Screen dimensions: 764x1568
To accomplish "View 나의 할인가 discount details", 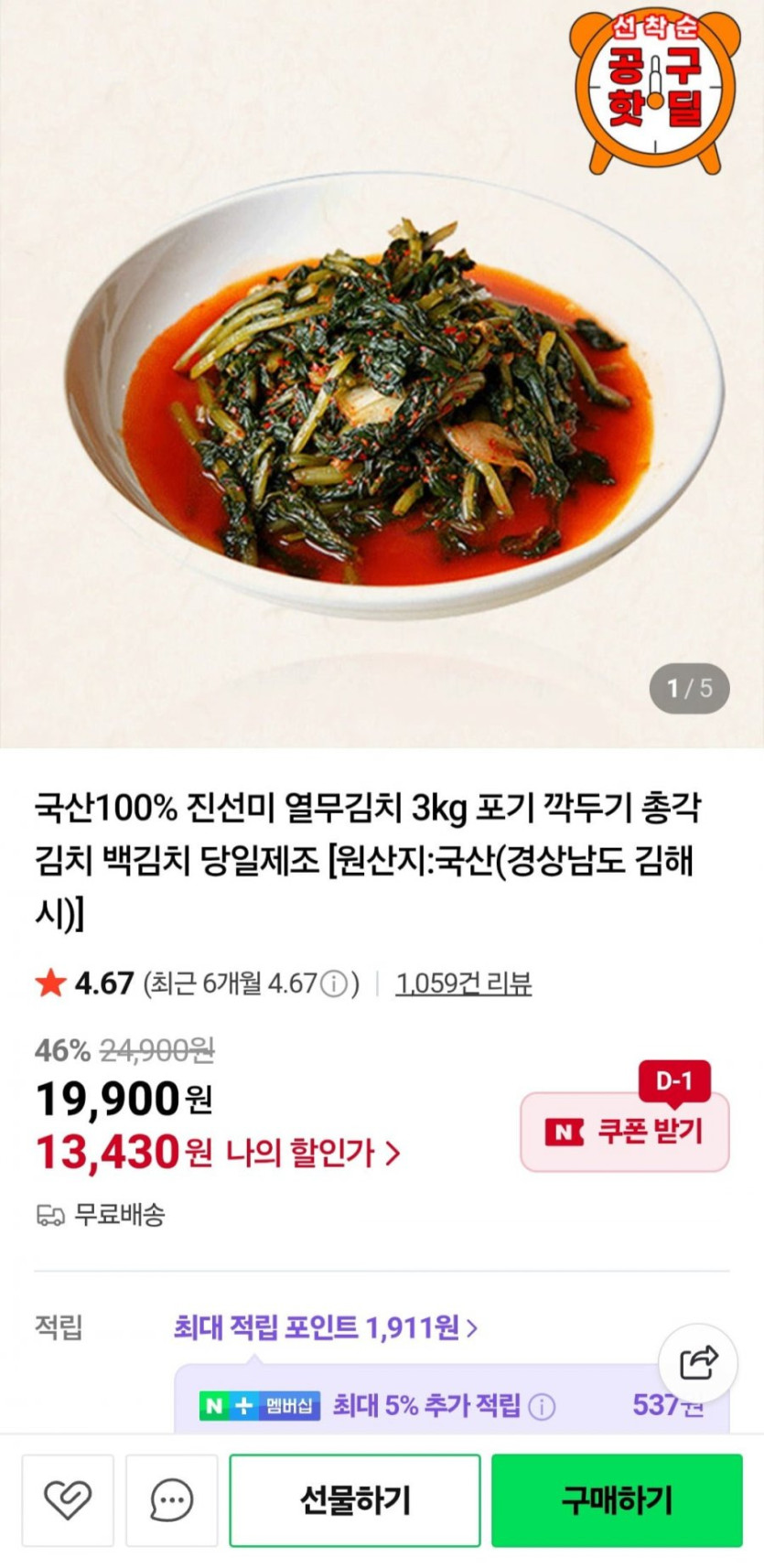I will point(312,1153).
